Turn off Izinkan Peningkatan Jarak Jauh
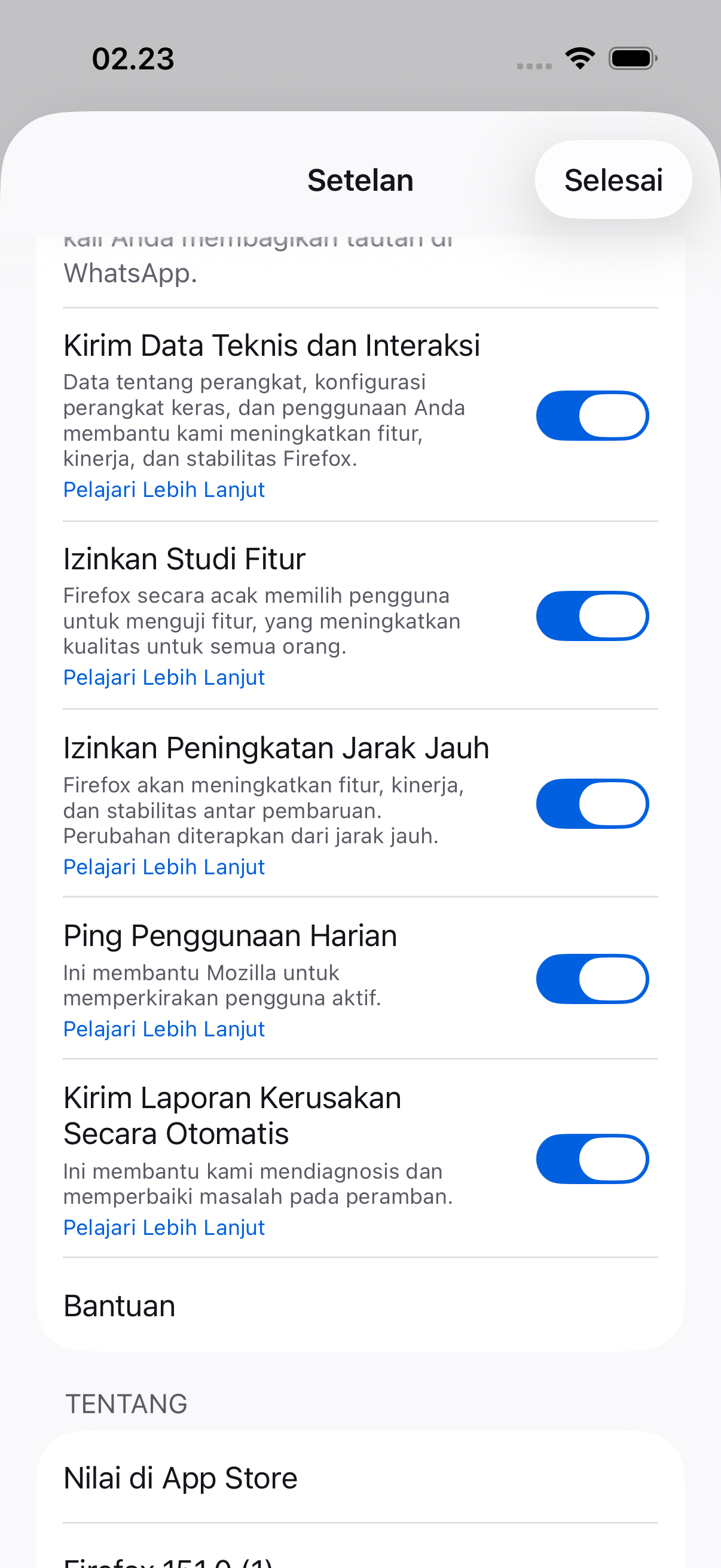The width and height of the screenshot is (721, 1568). [592, 804]
